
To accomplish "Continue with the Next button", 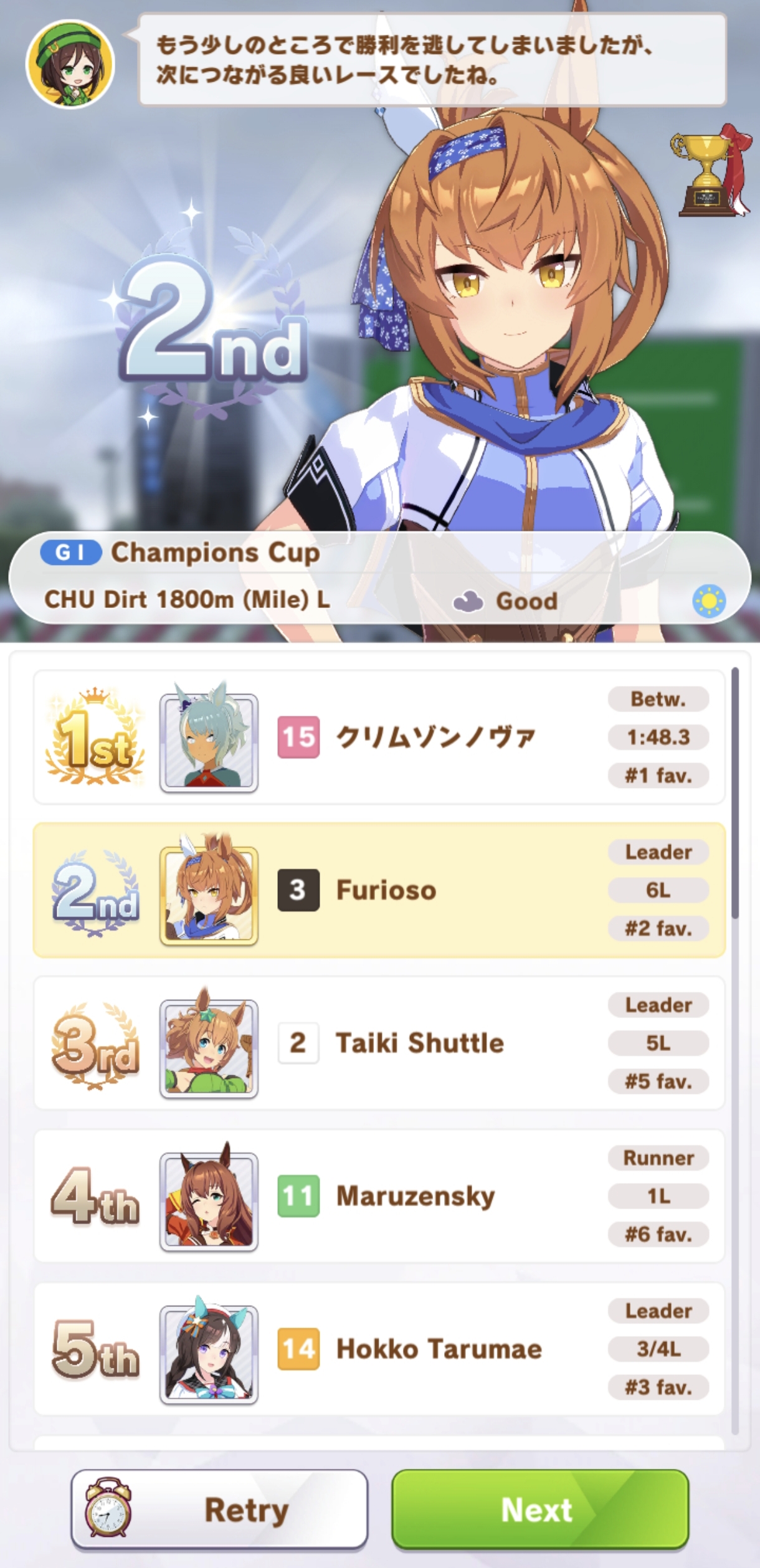I will [539, 1509].
